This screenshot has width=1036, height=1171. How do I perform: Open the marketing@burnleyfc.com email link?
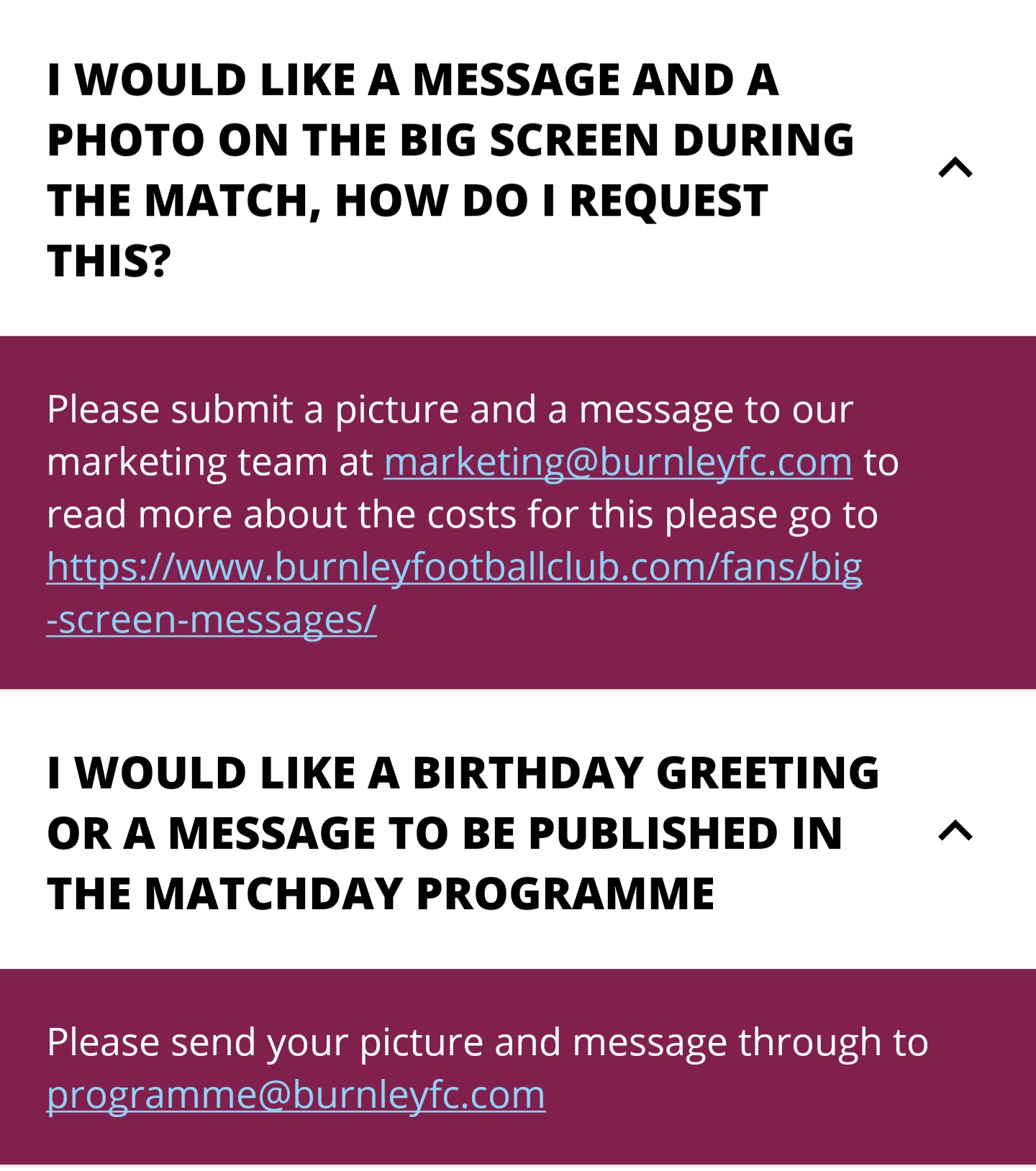click(x=618, y=463)
